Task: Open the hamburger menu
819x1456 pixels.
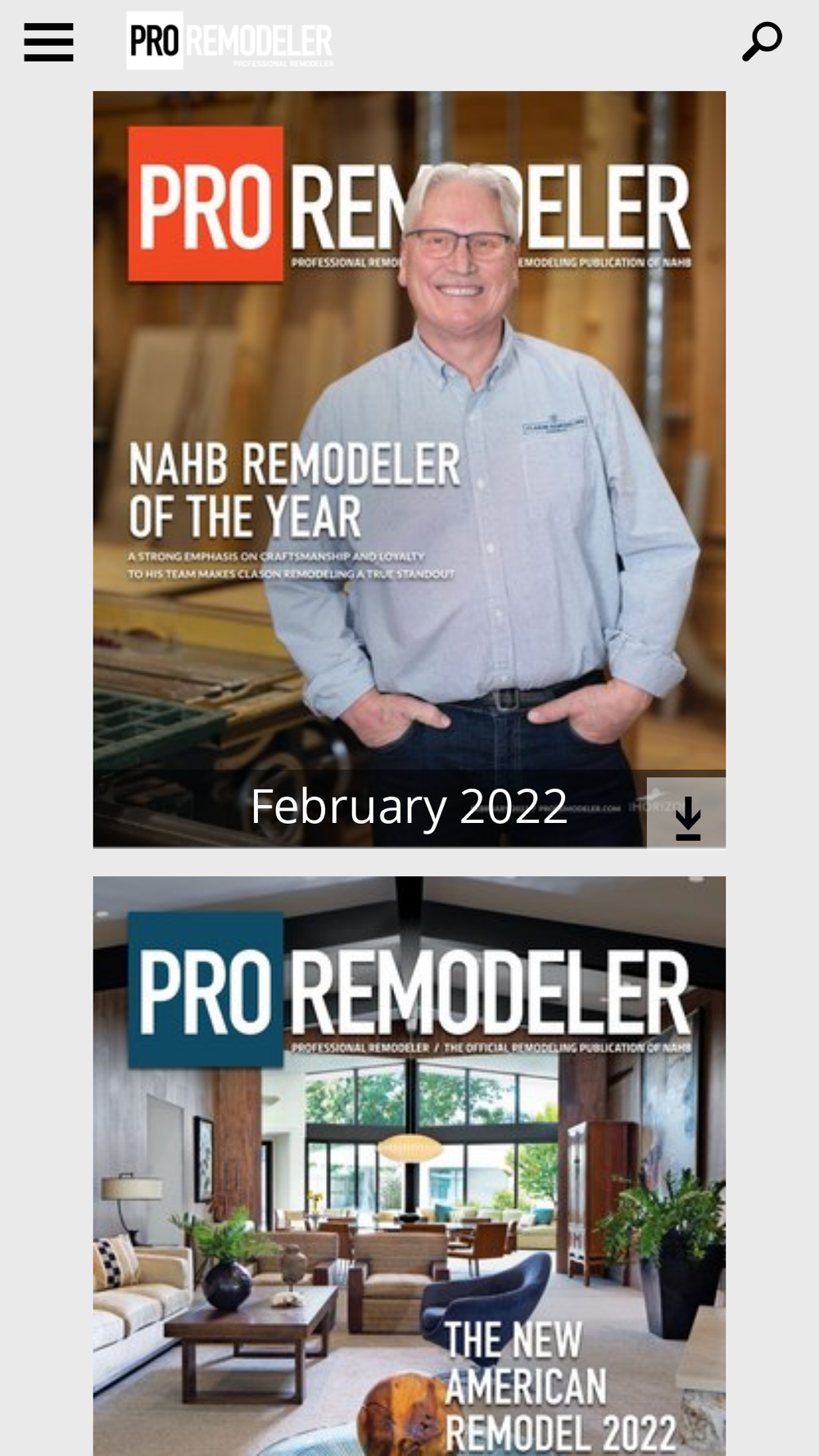Action: 48,42
